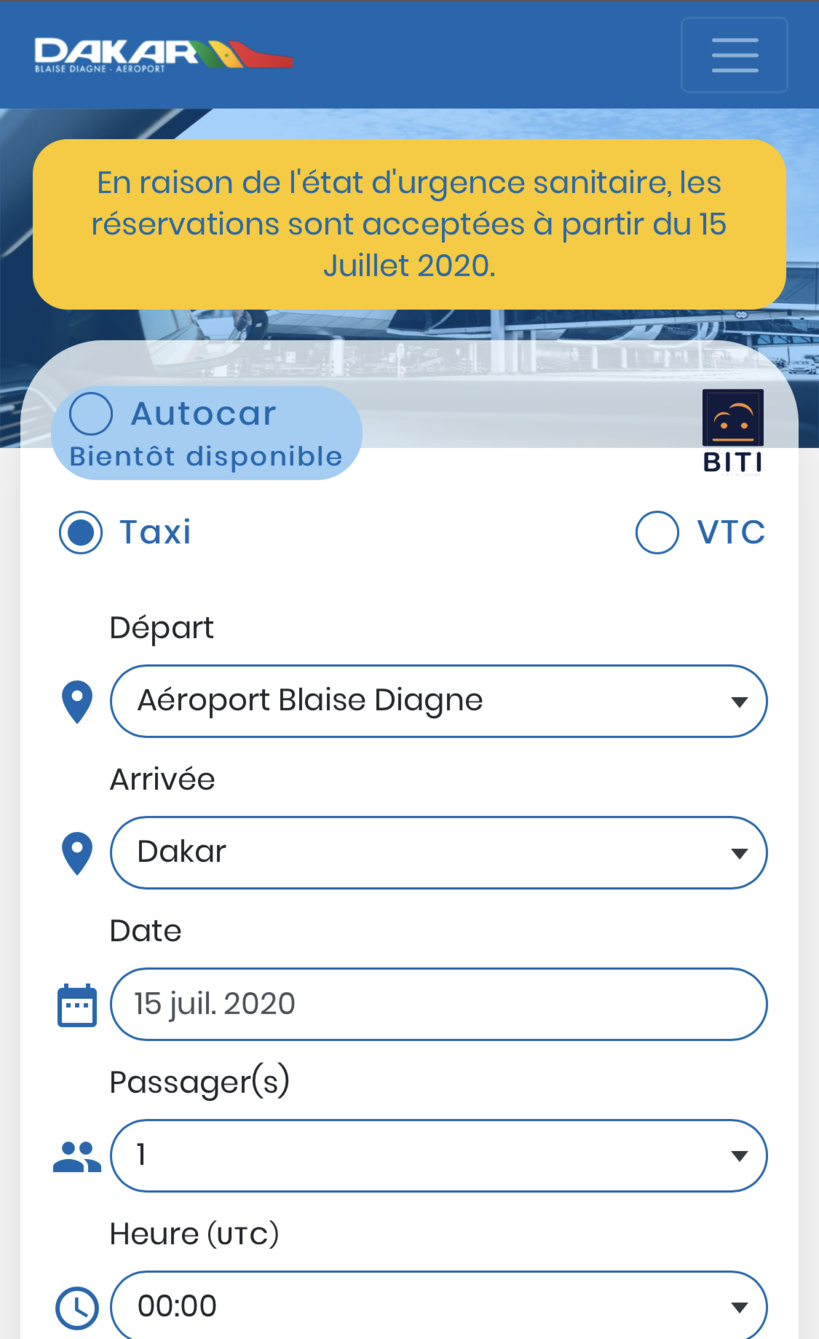Click the sanitary emergency notice banner

409,223
